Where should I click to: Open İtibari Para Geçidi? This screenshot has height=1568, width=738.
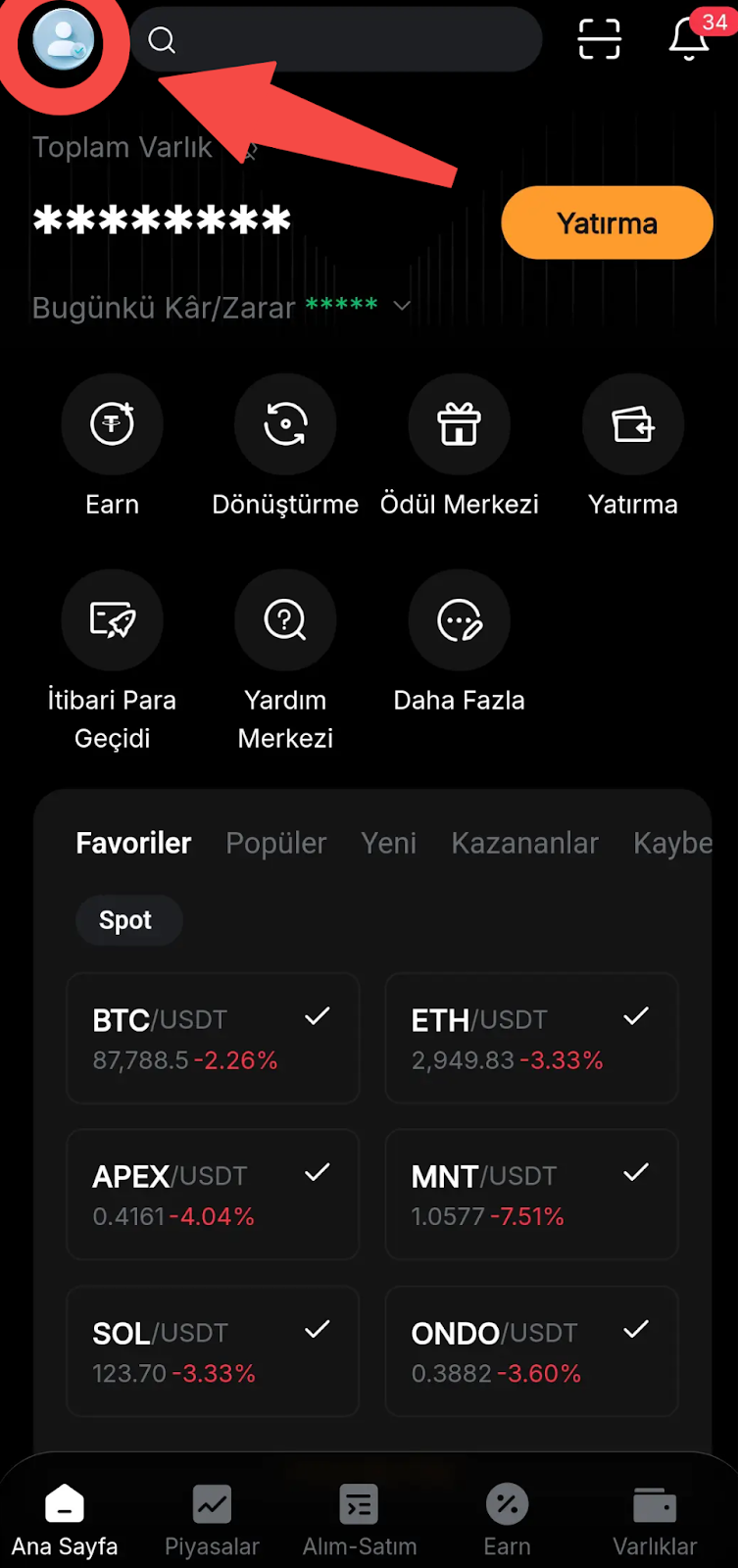(x=112, y=620)
